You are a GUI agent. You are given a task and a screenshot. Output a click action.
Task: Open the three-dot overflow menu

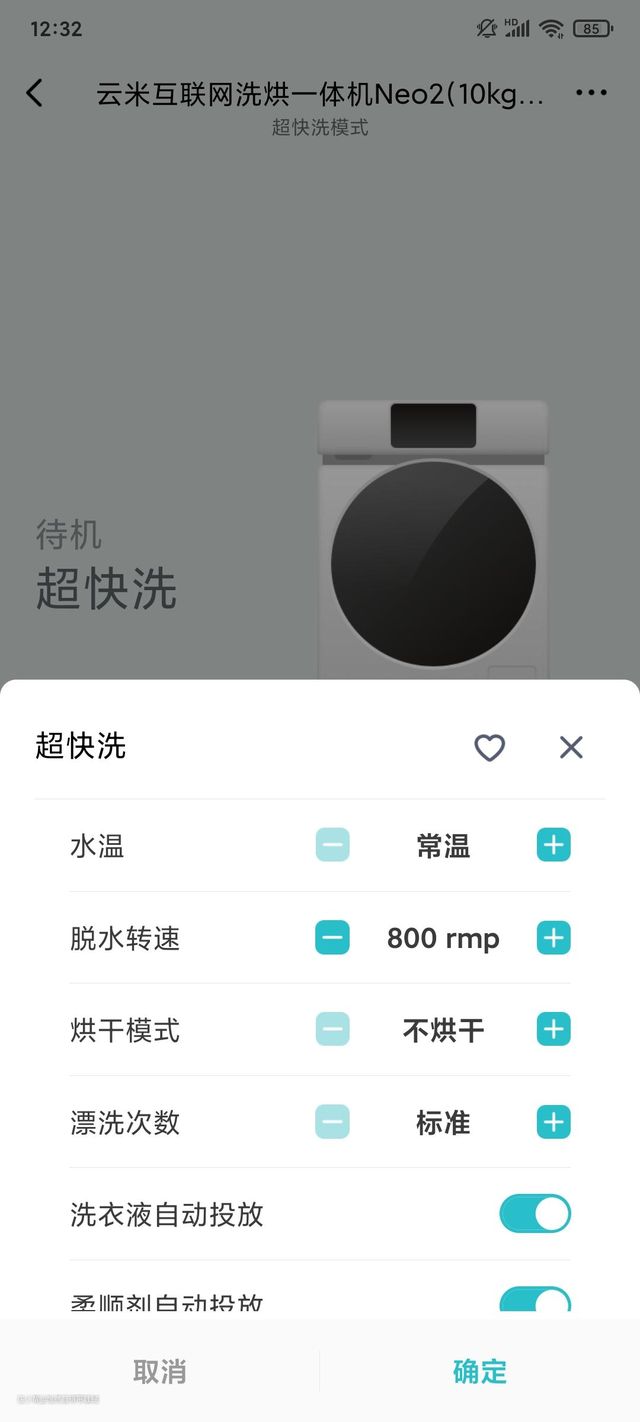click(x=591, y=94)
